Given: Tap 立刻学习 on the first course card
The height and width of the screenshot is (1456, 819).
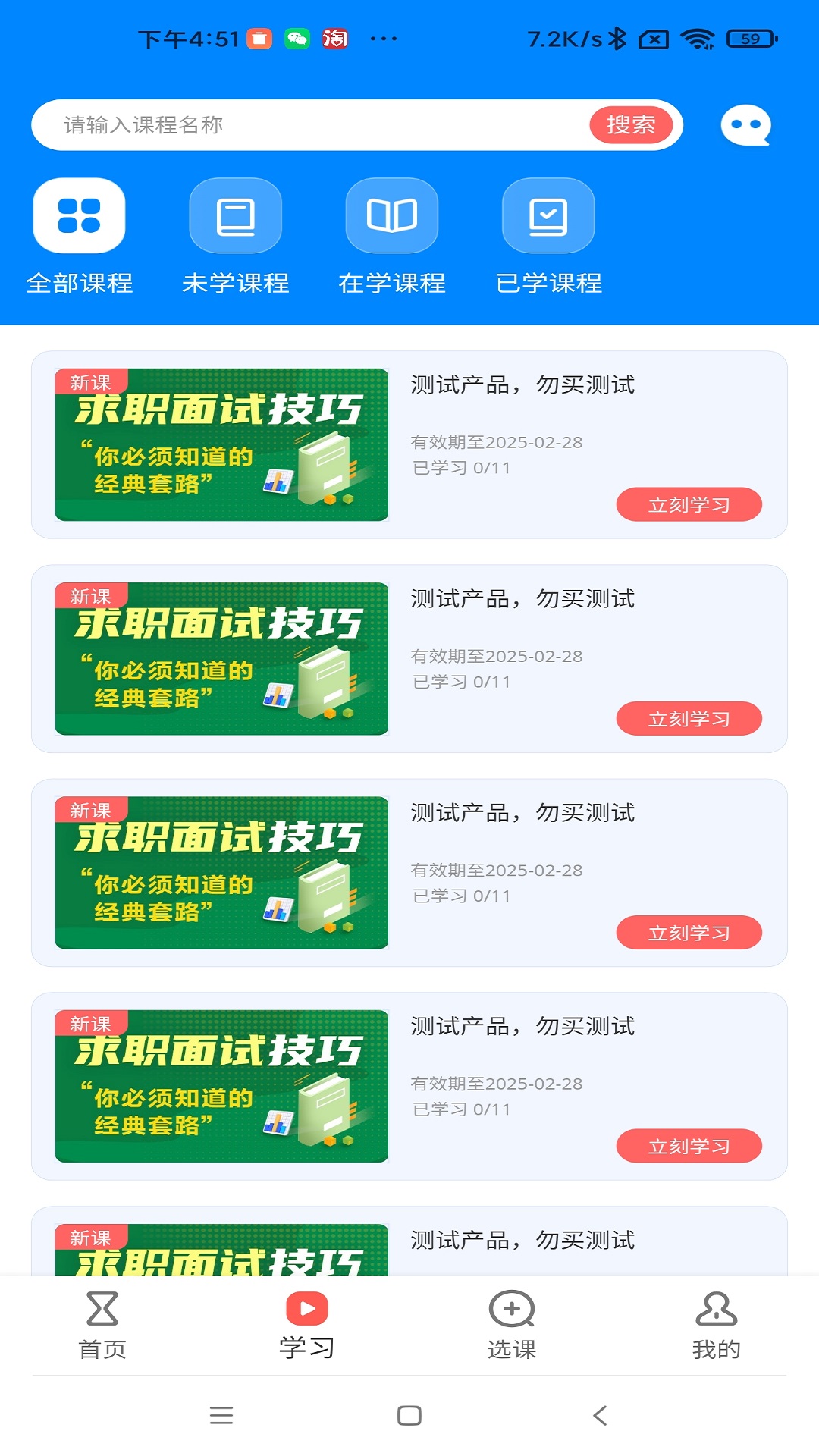Looking at the screenshot, I should point(689,504).
